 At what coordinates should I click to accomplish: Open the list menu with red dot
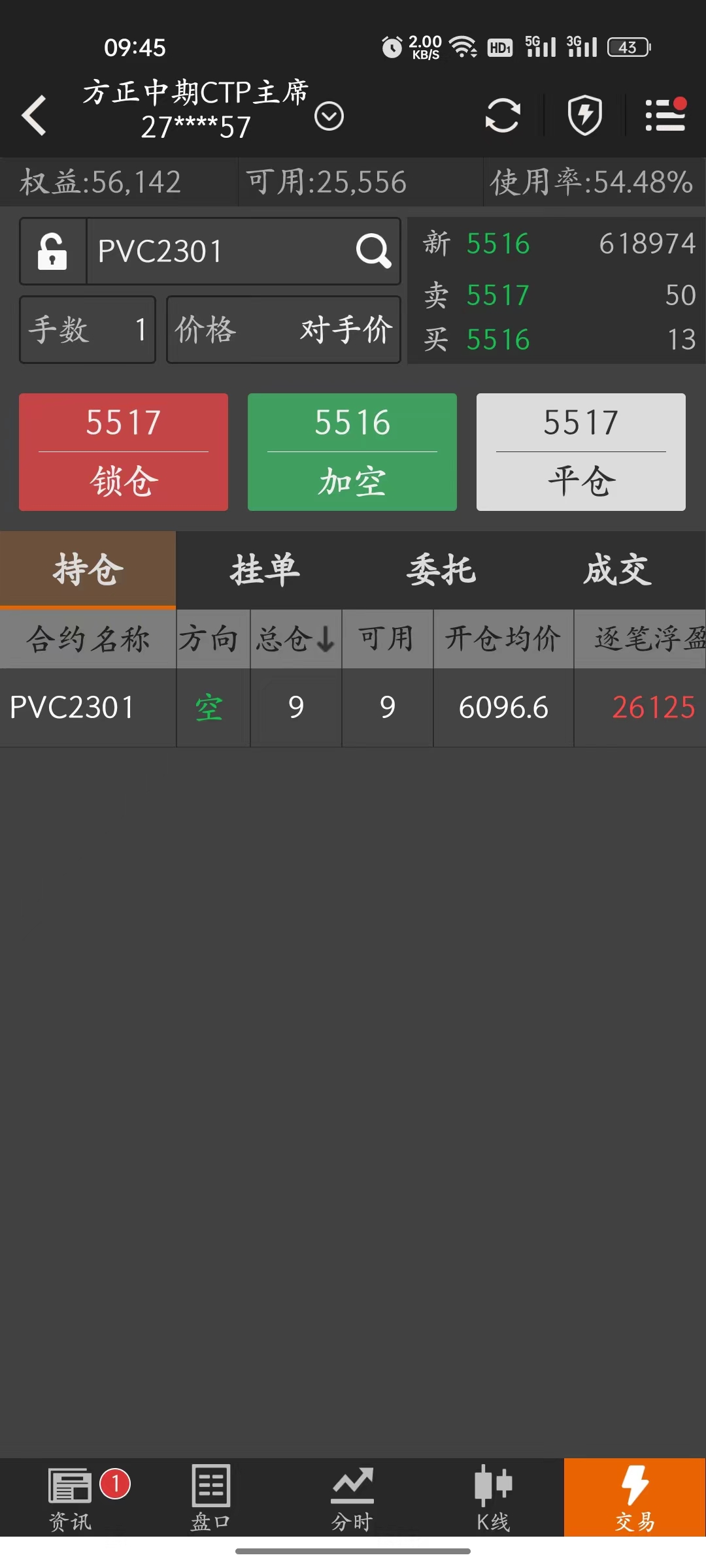tap(665, 116)
